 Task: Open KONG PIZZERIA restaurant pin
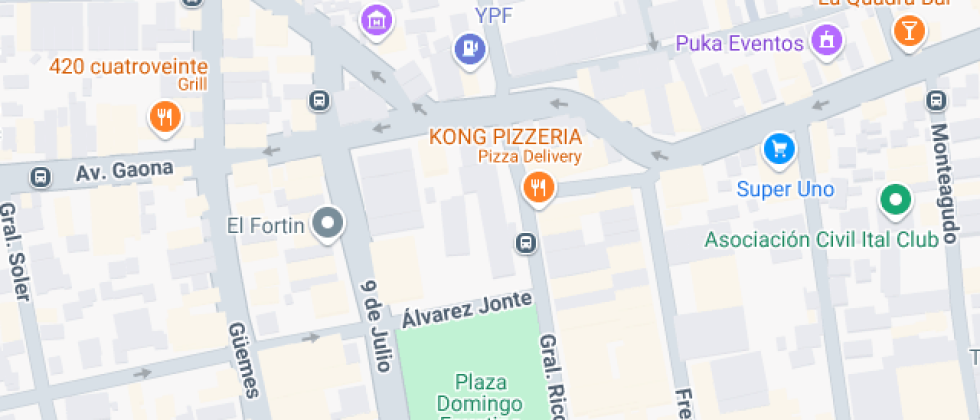pyautogui.click(x=538, y=187)
